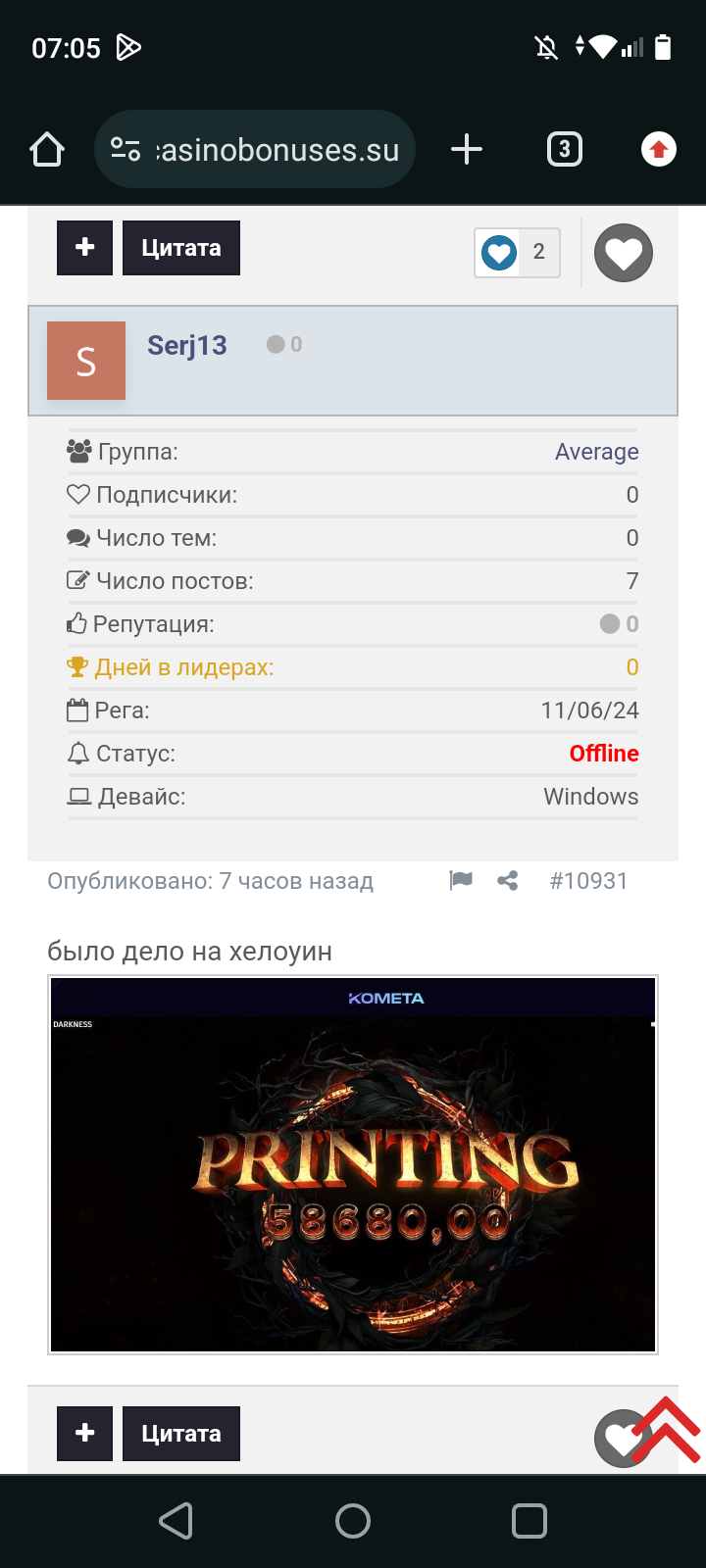Enlarge the attached Kometa screenshot image

tap(353, 1164)
